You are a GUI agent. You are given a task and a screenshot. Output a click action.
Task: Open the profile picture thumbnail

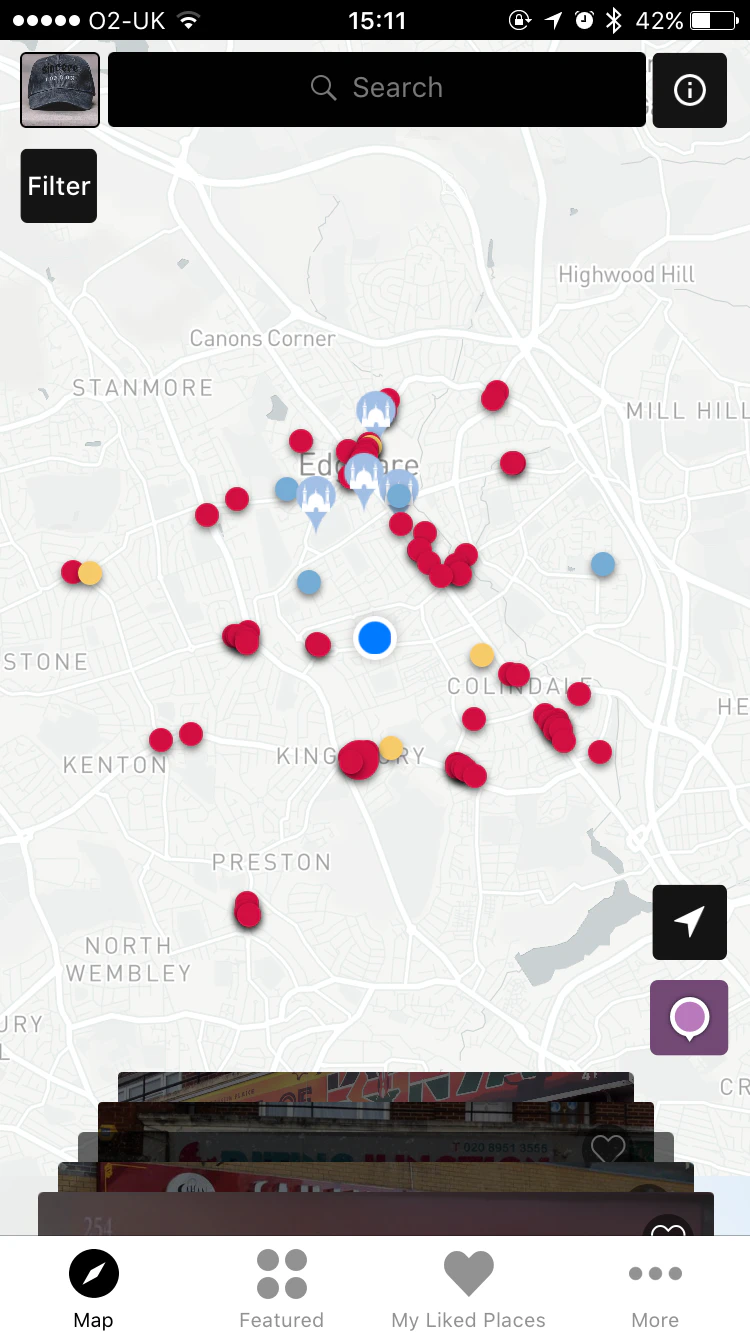60,90
